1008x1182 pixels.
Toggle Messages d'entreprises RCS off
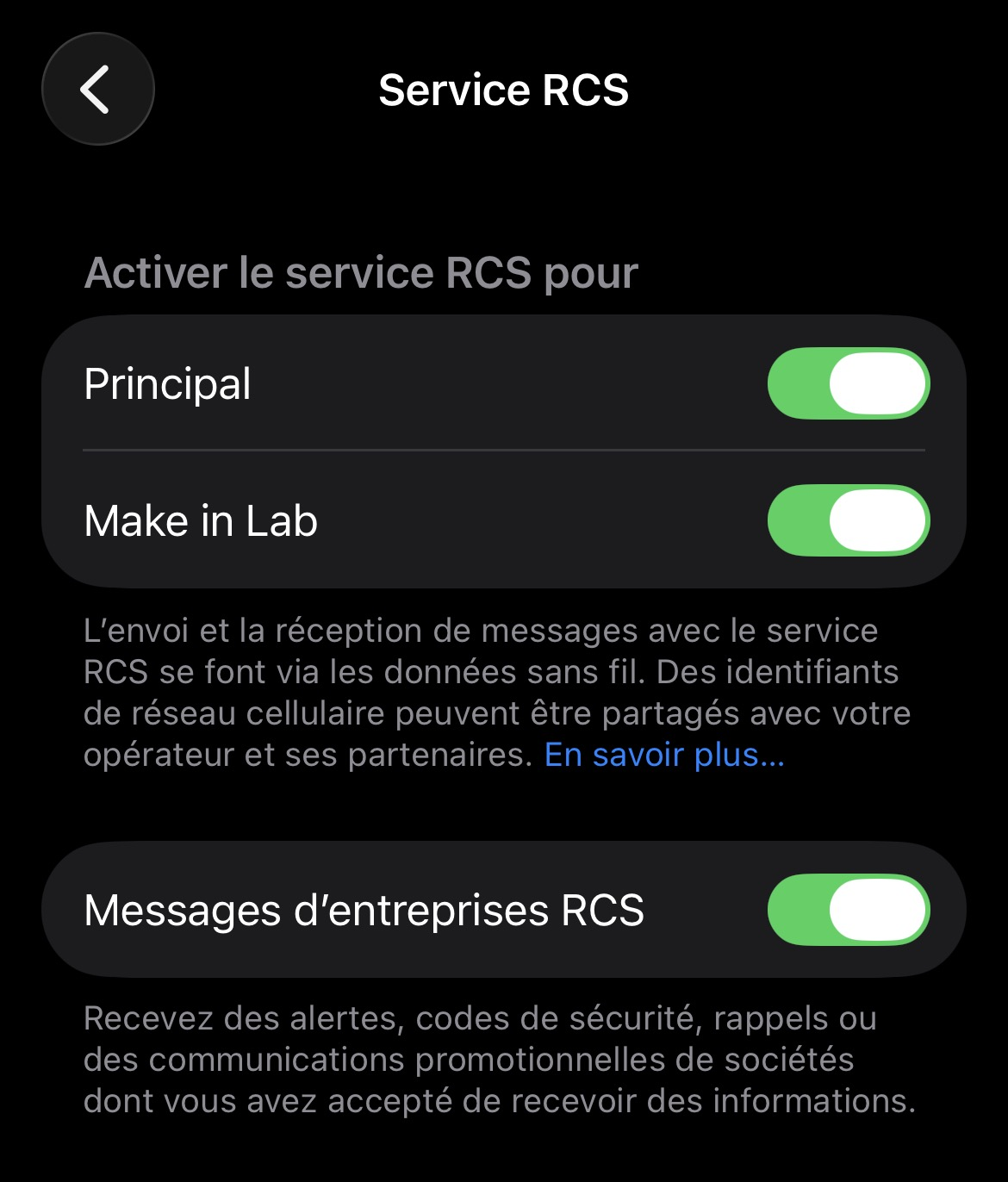click(848, 910)
